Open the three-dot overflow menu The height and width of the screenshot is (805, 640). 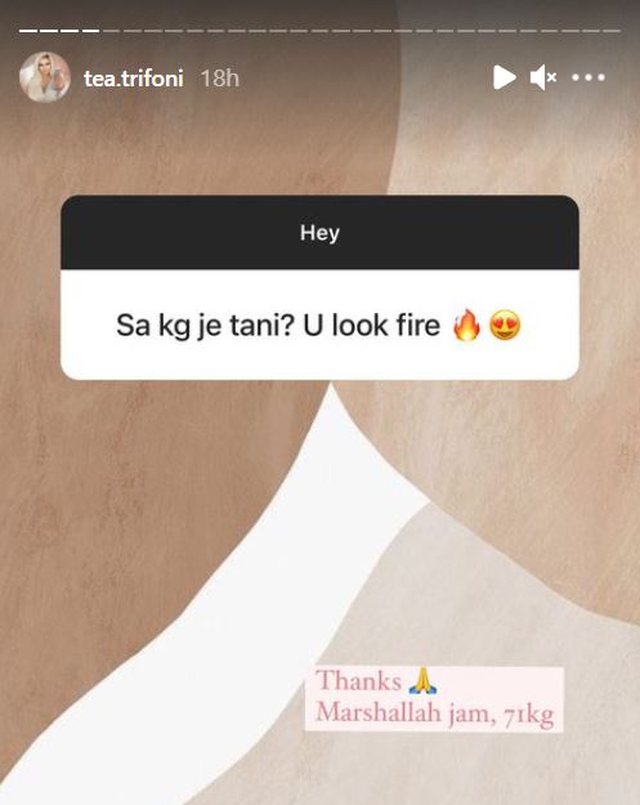click(x=588, y=77)
